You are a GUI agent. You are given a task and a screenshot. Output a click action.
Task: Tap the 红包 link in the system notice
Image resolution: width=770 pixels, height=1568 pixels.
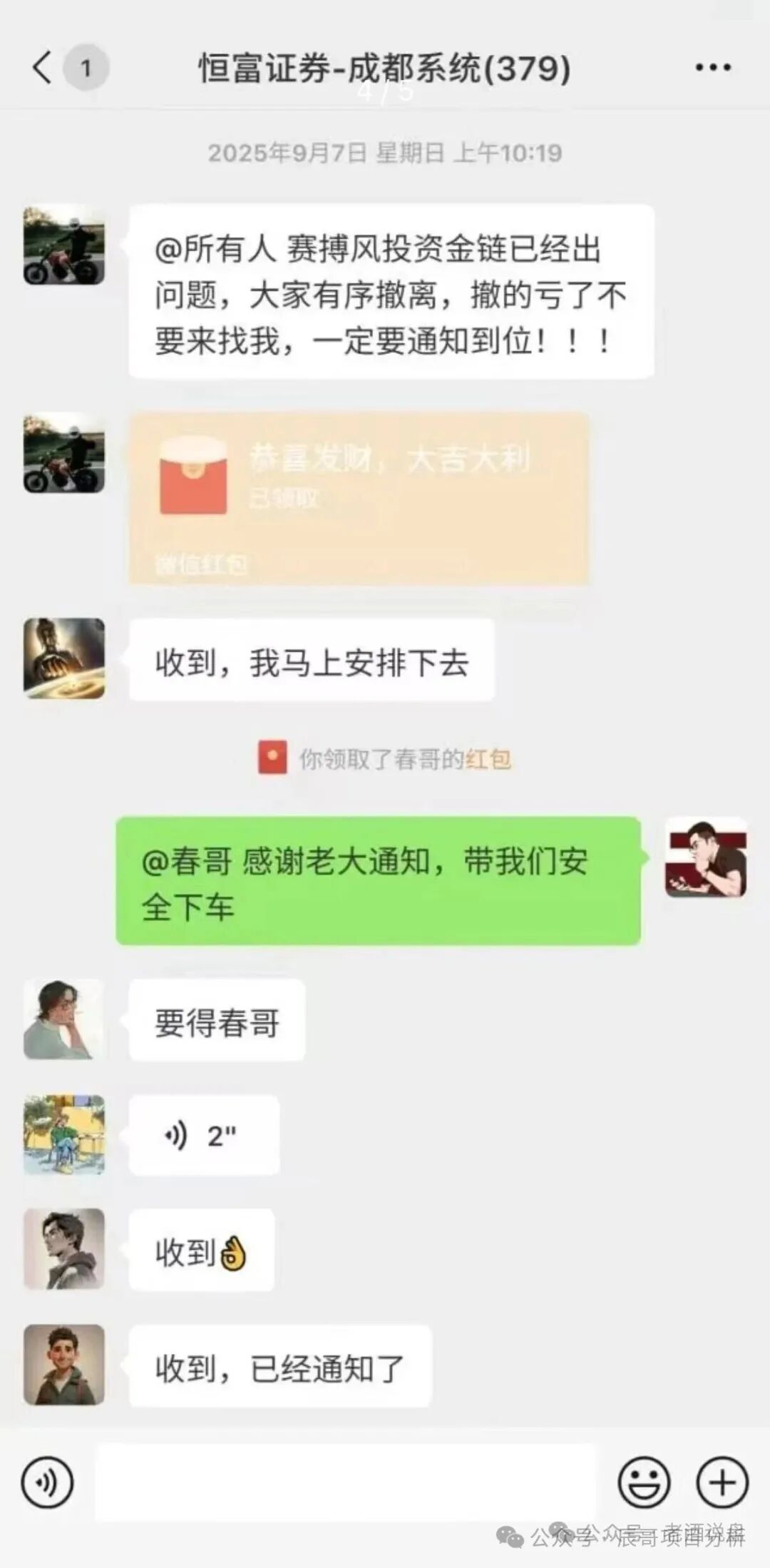(488, 759)
